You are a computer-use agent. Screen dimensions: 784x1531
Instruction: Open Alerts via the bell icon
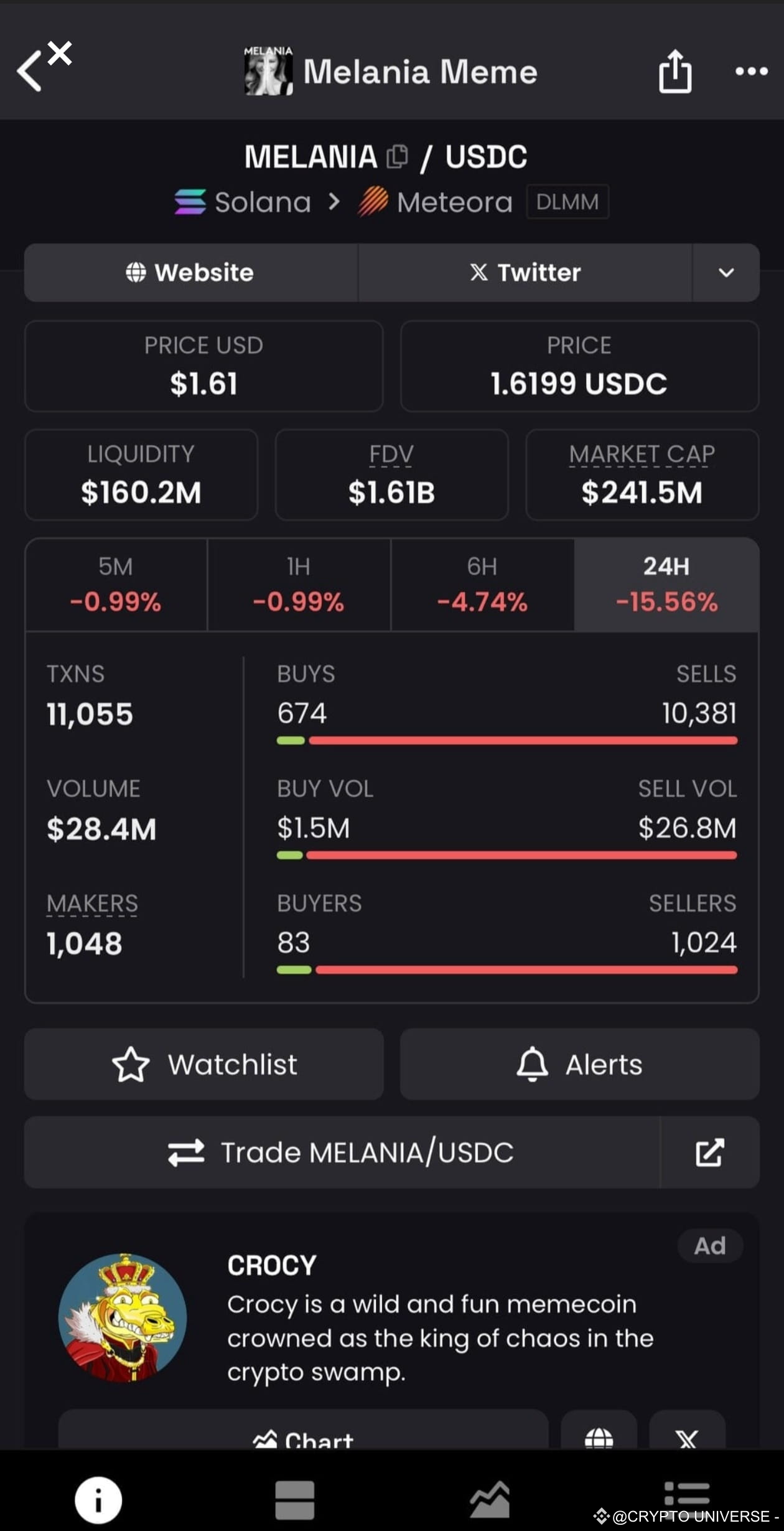pos(579,1064)
